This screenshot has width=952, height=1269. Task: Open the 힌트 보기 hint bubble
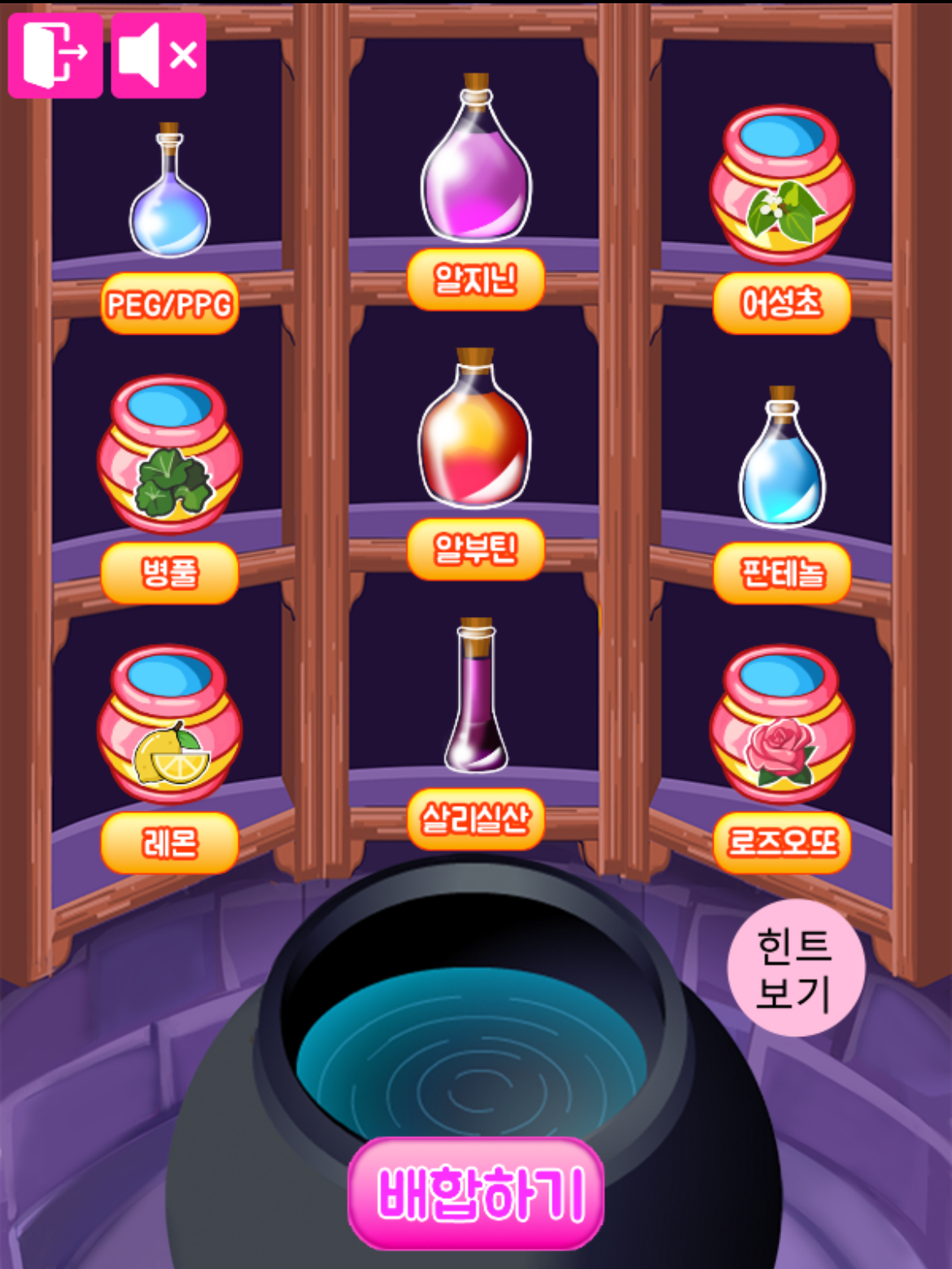click(x=795, y=968)
